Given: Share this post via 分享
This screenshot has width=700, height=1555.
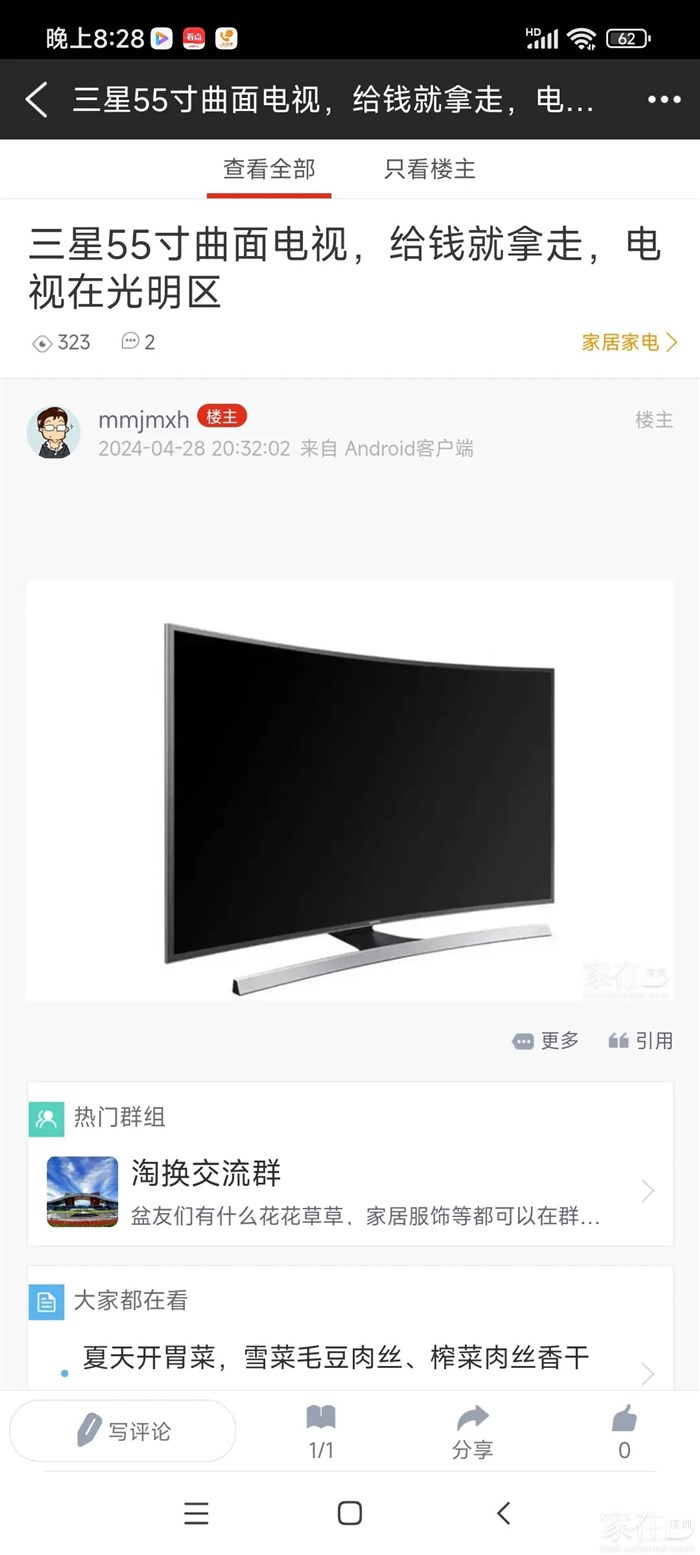Looking at the screenshot, I should (472, 1431).
